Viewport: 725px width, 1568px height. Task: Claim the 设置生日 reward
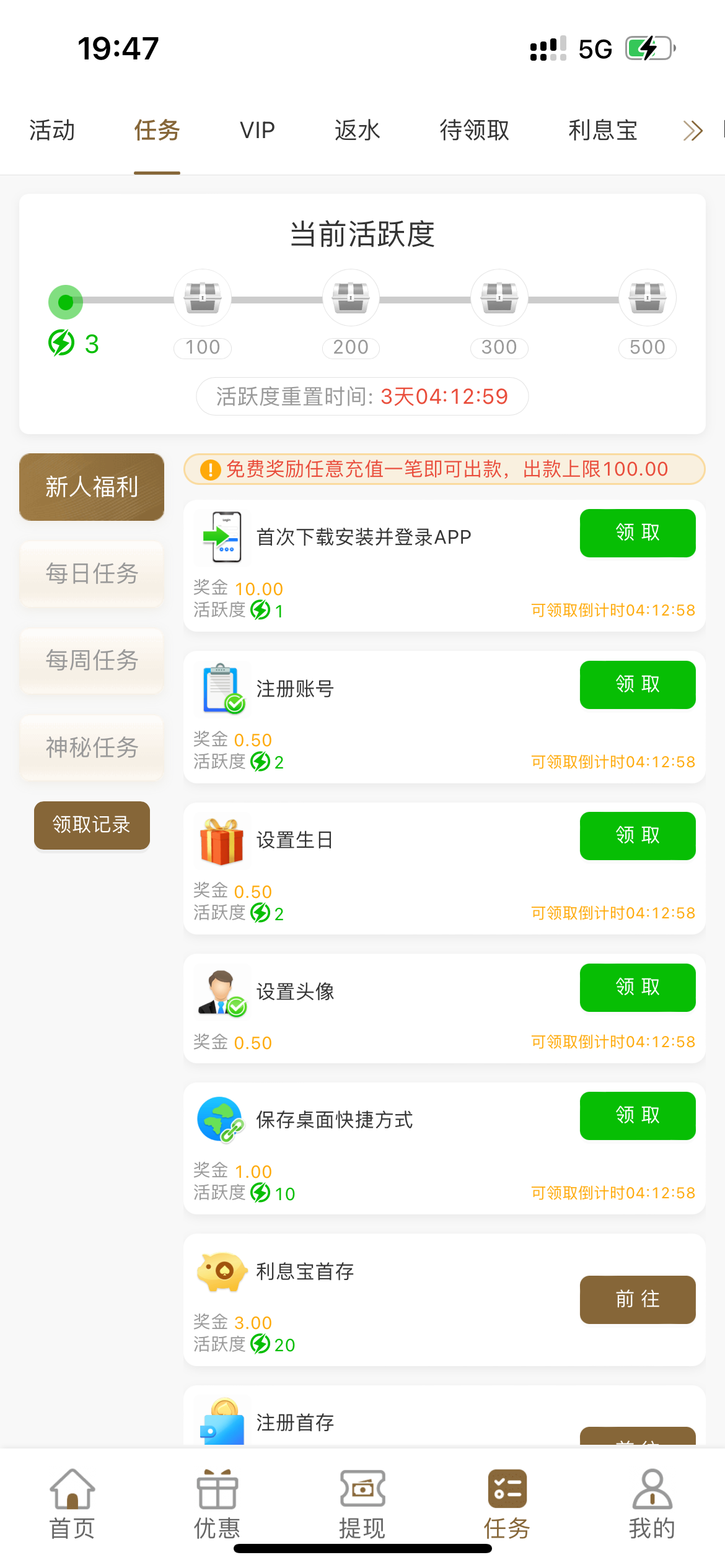(x=637, y=835)
